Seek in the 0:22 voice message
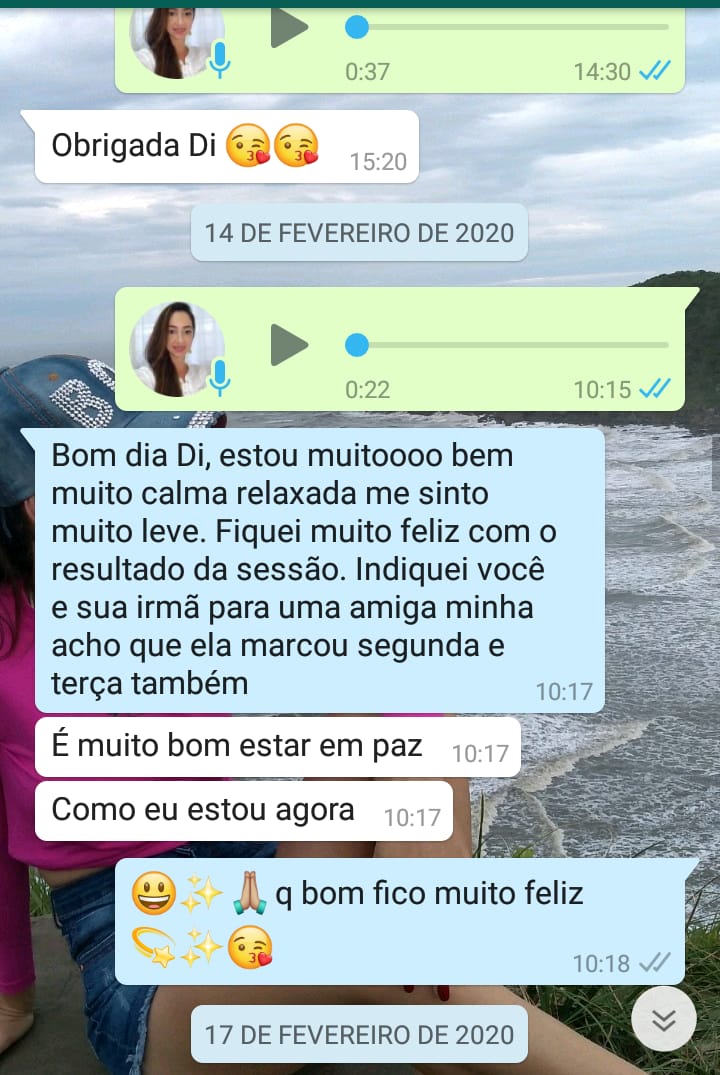 [510, 346]
